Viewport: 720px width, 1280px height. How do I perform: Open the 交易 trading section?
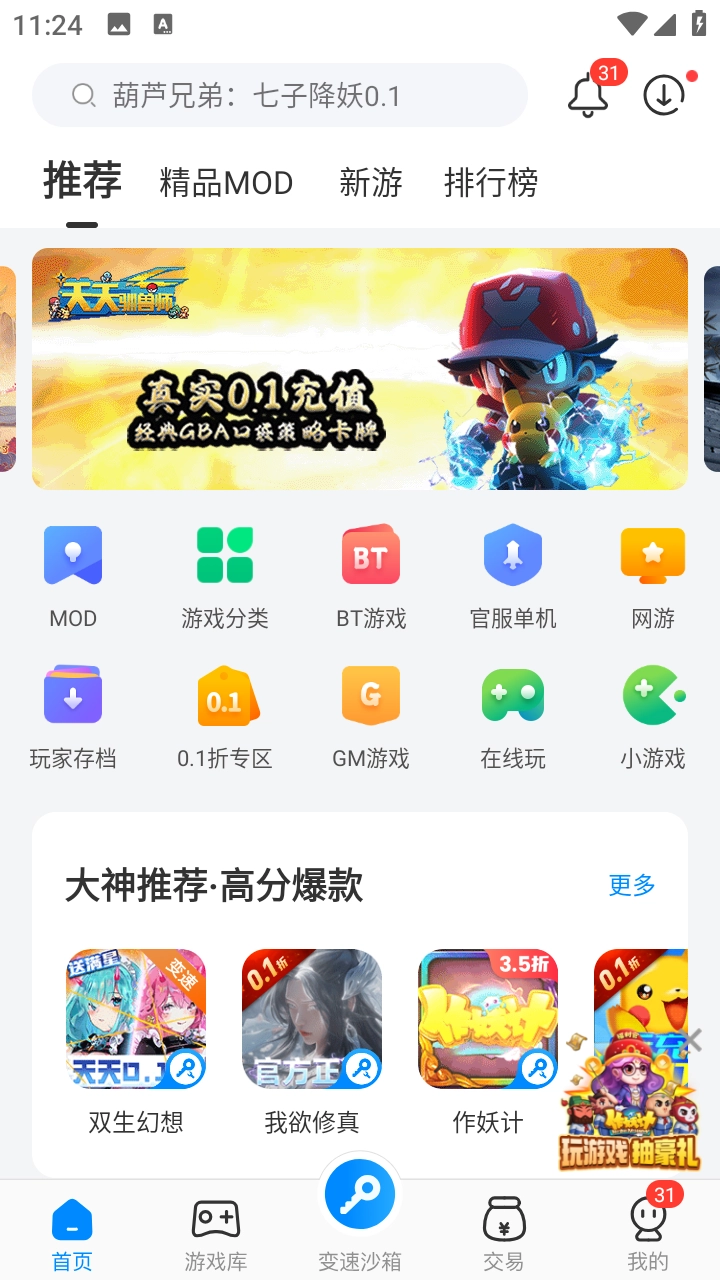pos(504,1230)
